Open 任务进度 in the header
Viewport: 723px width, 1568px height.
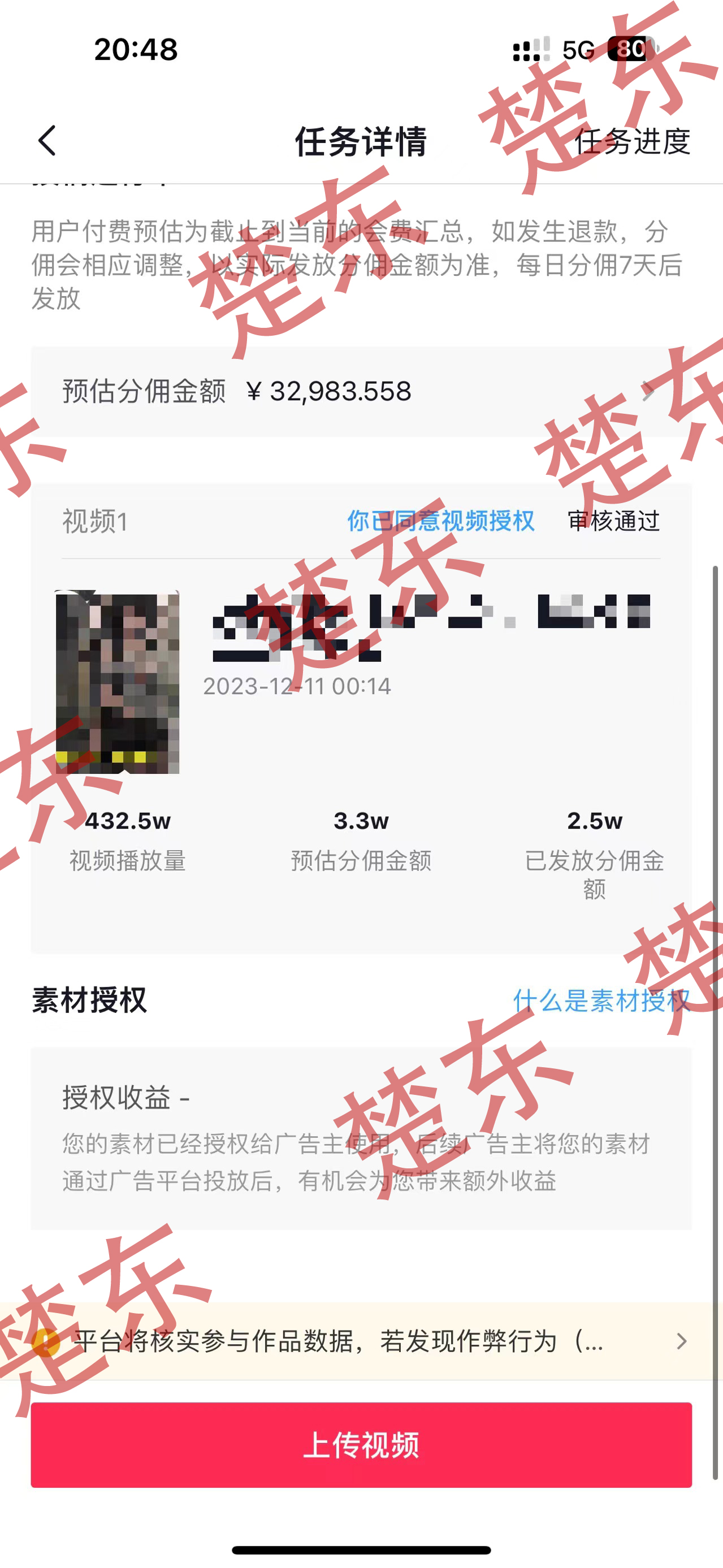click(632, 142)
